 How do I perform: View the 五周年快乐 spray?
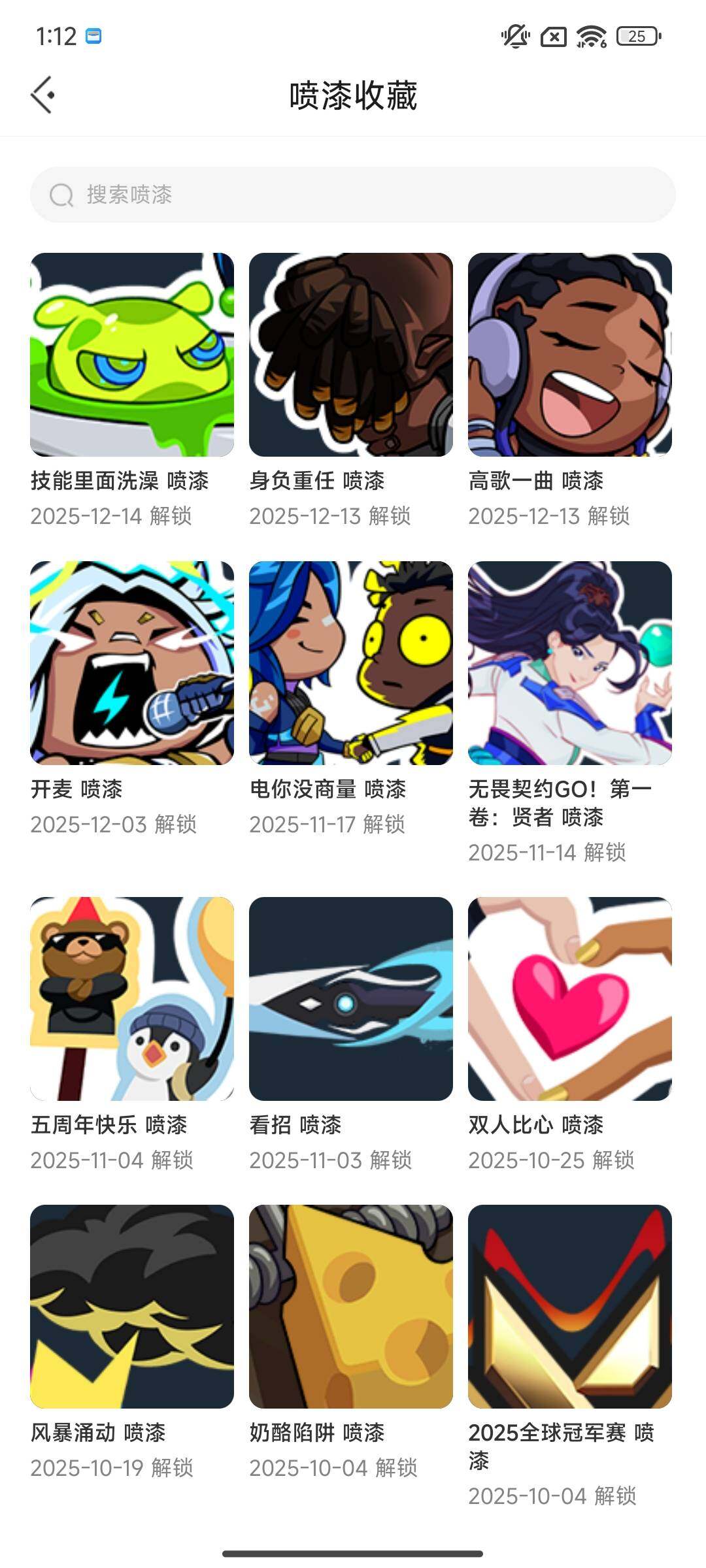coord(132,999)
